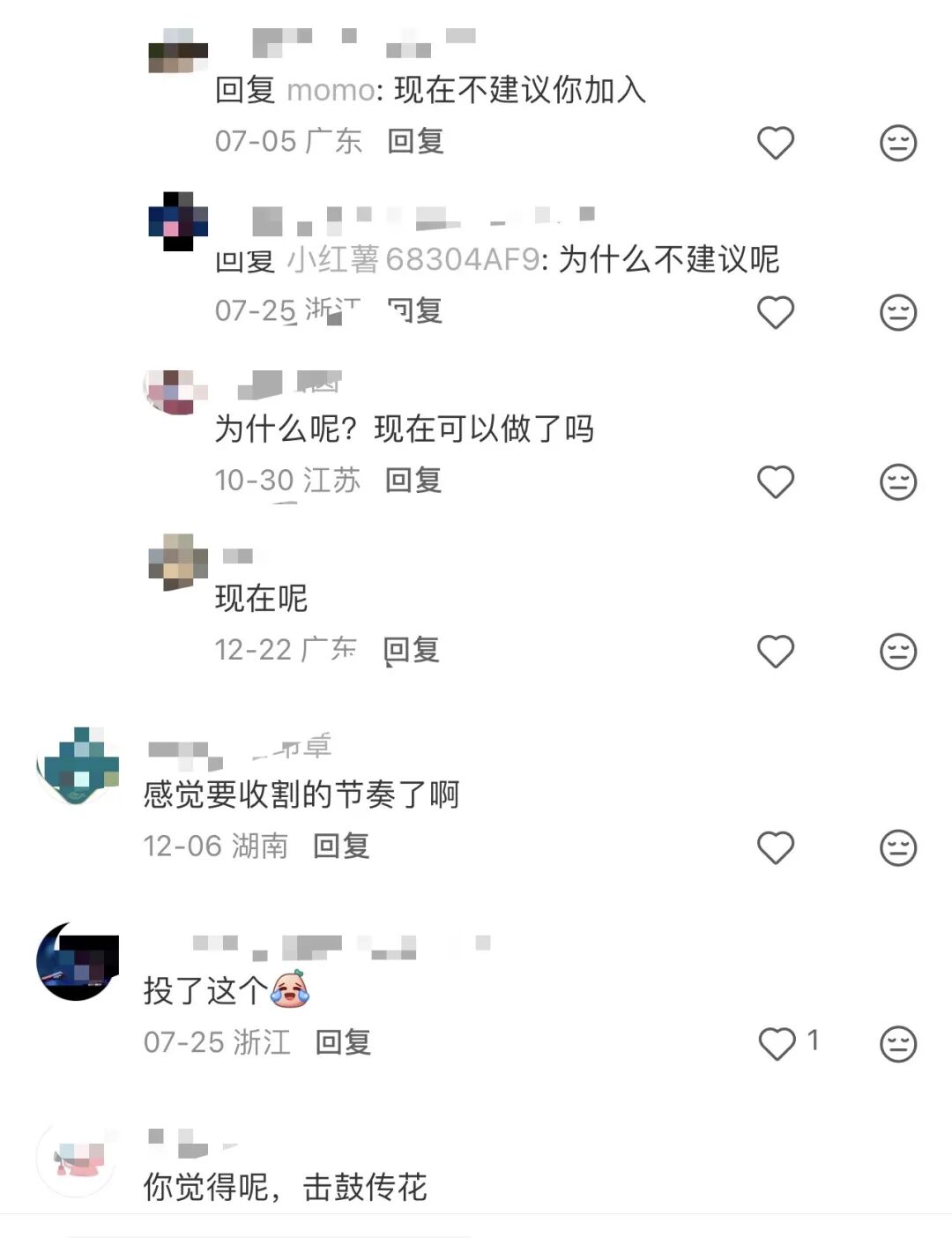The image size is (952, 1238).
Task: Like the comment '现在可以做了吗'
Action: pos(776,481)
